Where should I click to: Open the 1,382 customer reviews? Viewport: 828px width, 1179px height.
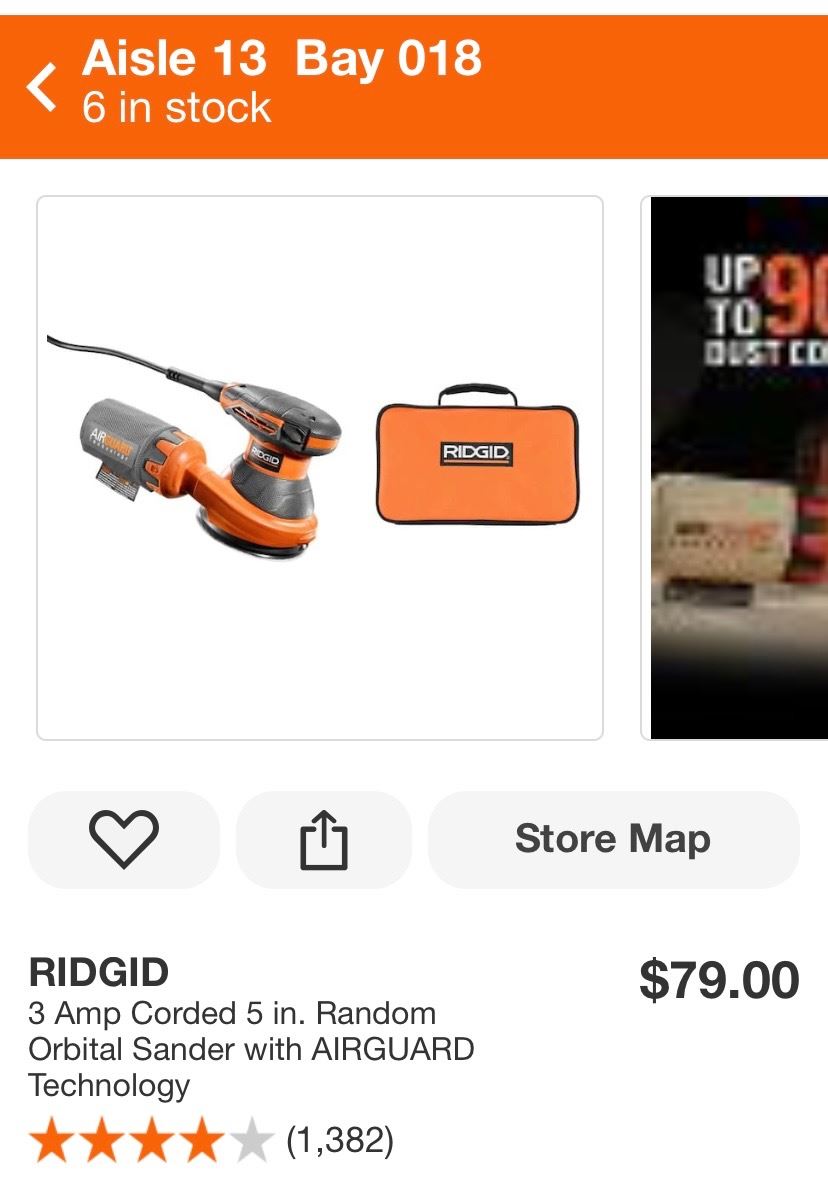click(340, 1141)
